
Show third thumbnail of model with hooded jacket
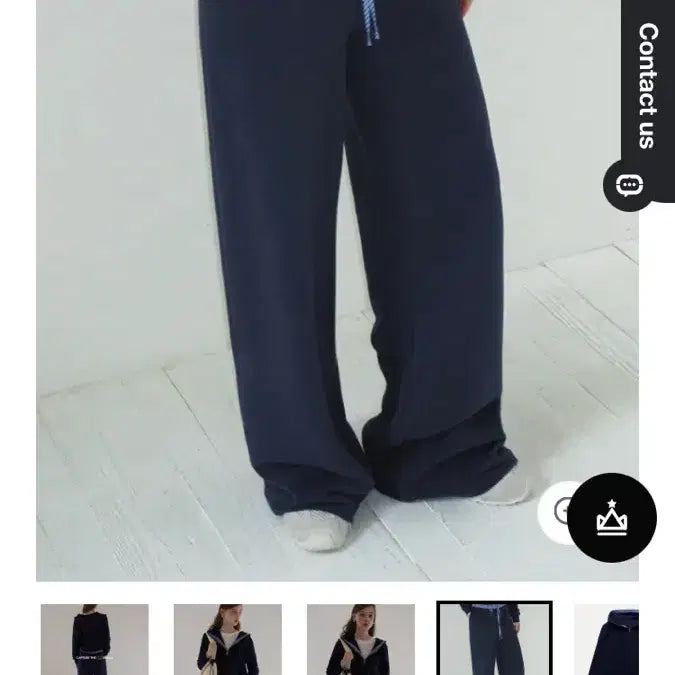[x=361, y=640]
